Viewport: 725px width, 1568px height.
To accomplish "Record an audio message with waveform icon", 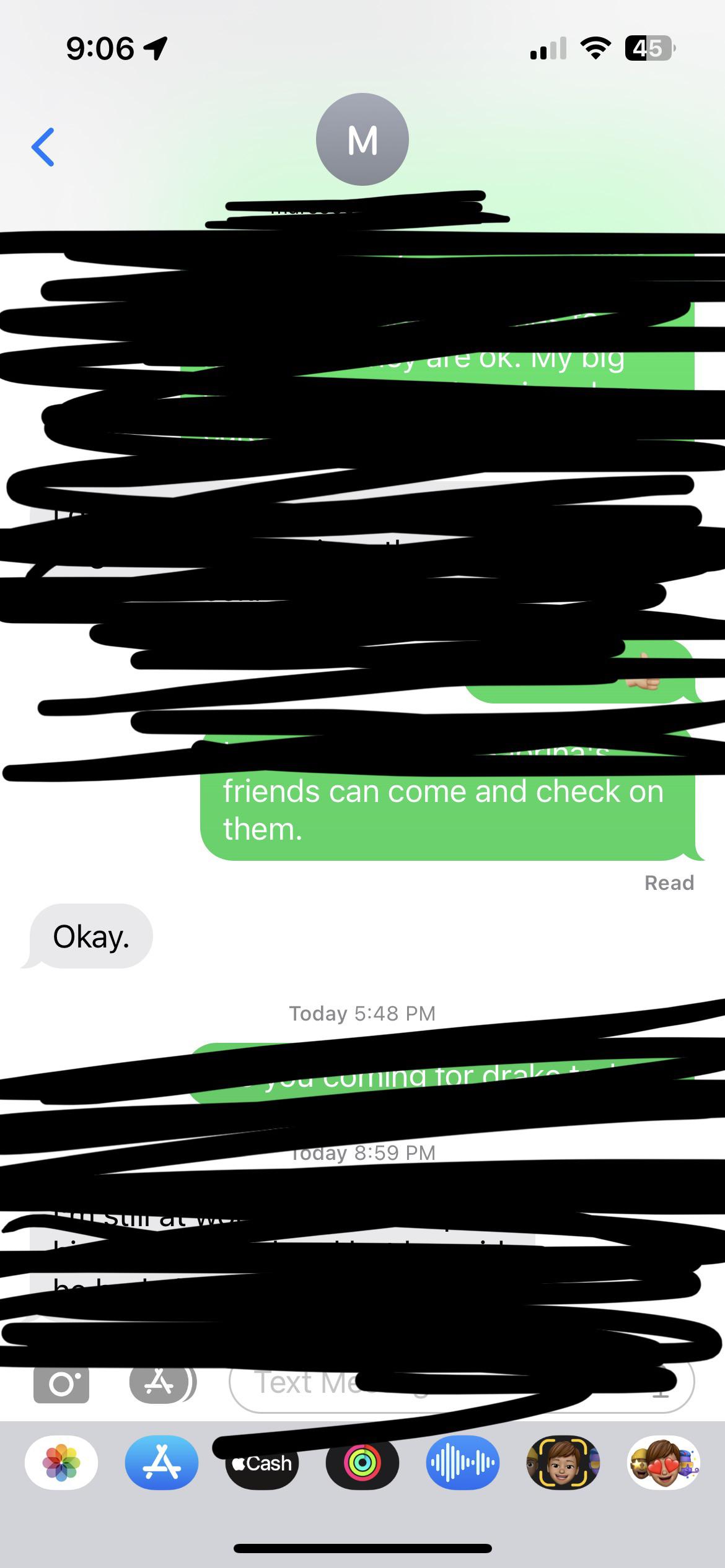I will pos(463,1463).
